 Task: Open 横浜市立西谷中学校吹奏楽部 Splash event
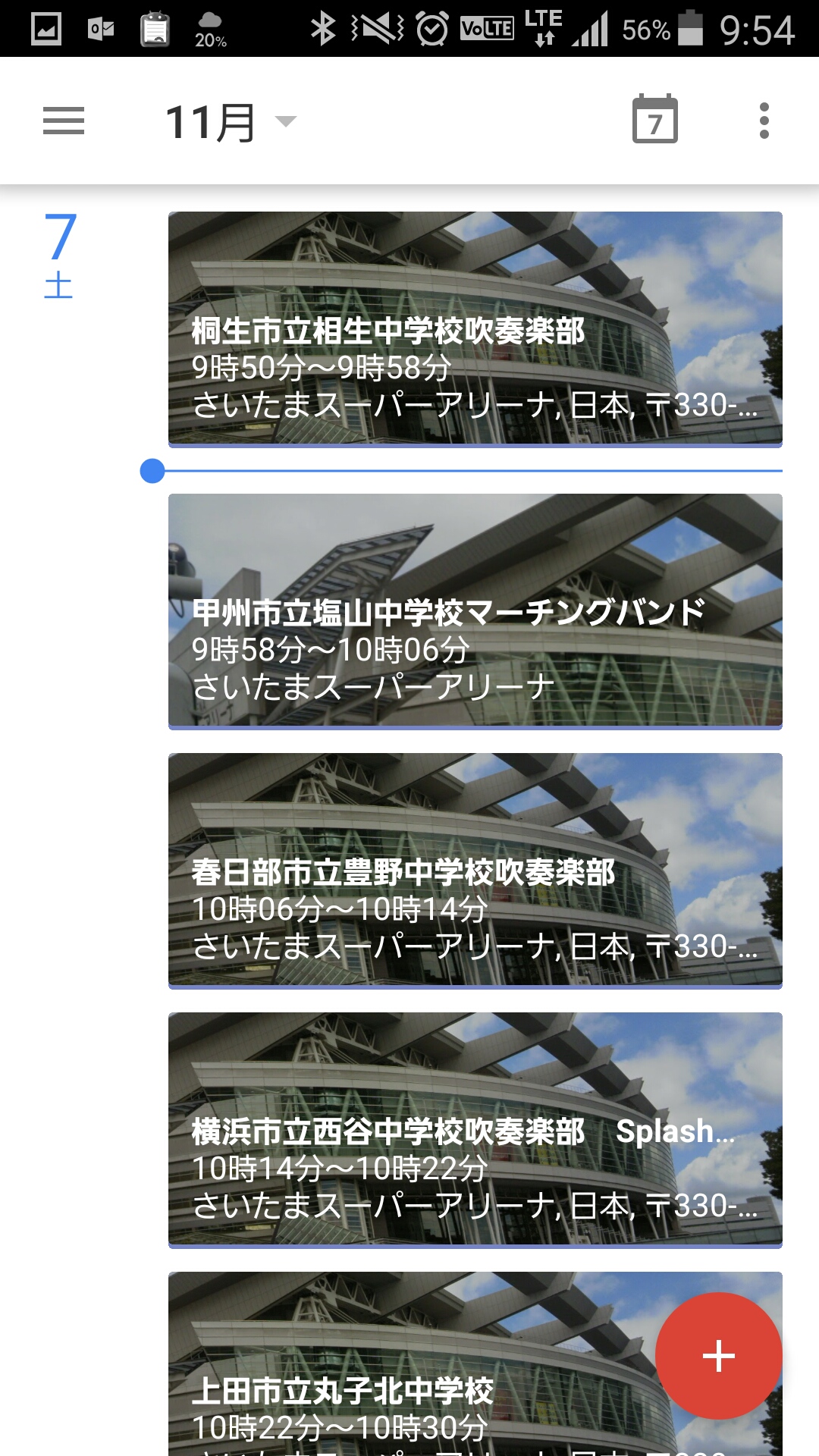[475, 1130]
